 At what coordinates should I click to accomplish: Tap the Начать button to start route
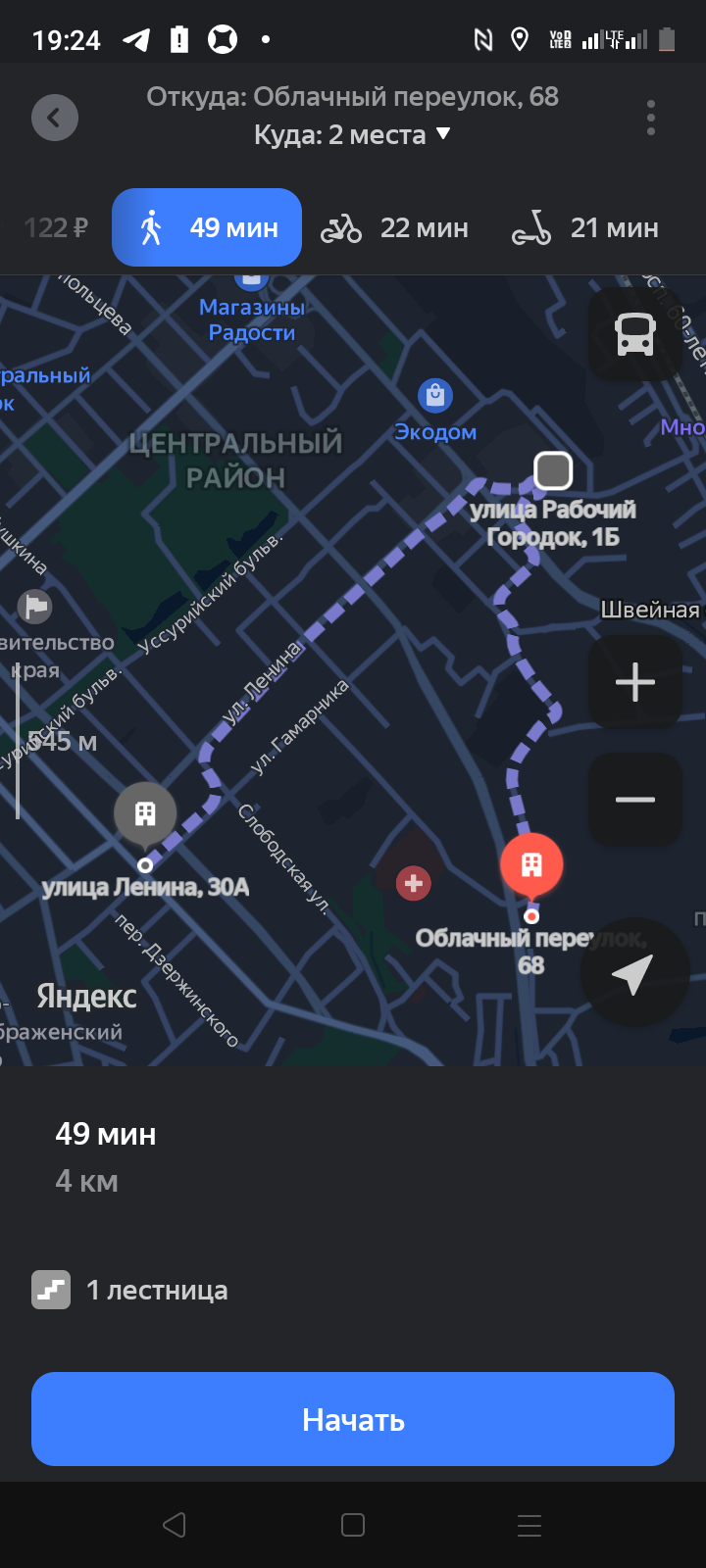tap(353, 1419)
